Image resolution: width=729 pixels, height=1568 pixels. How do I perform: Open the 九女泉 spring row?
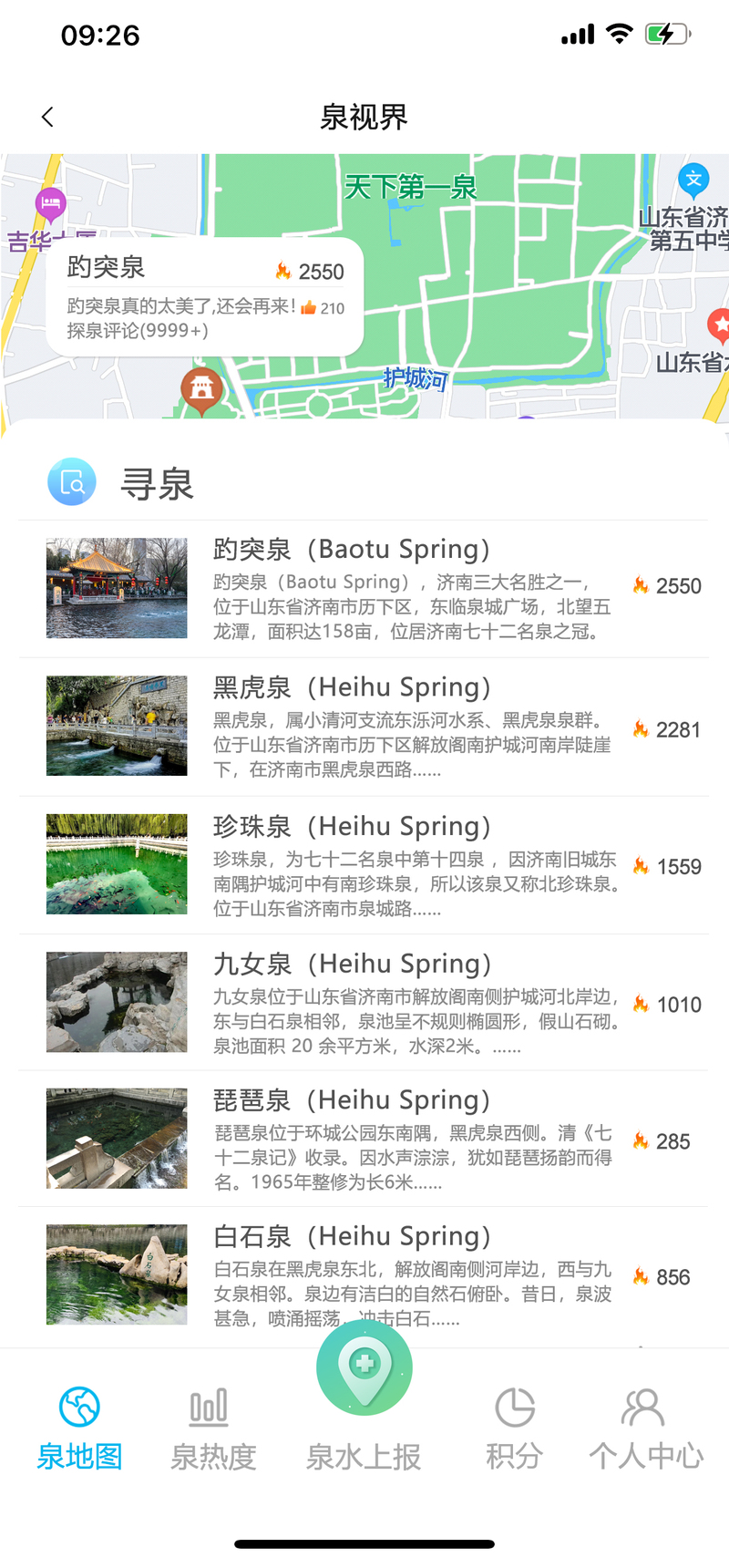point(364,1003)
